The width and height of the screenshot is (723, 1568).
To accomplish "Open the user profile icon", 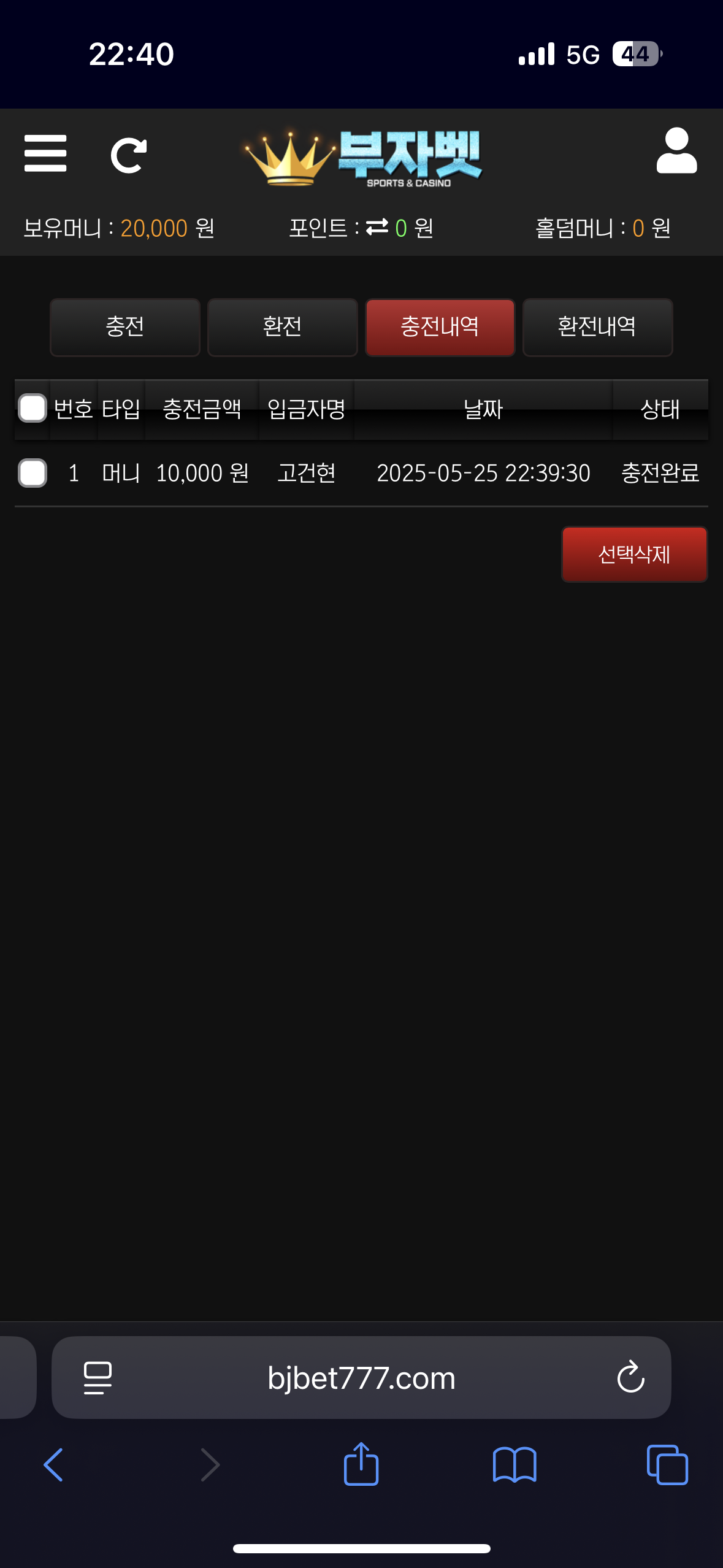I will 676,151.
